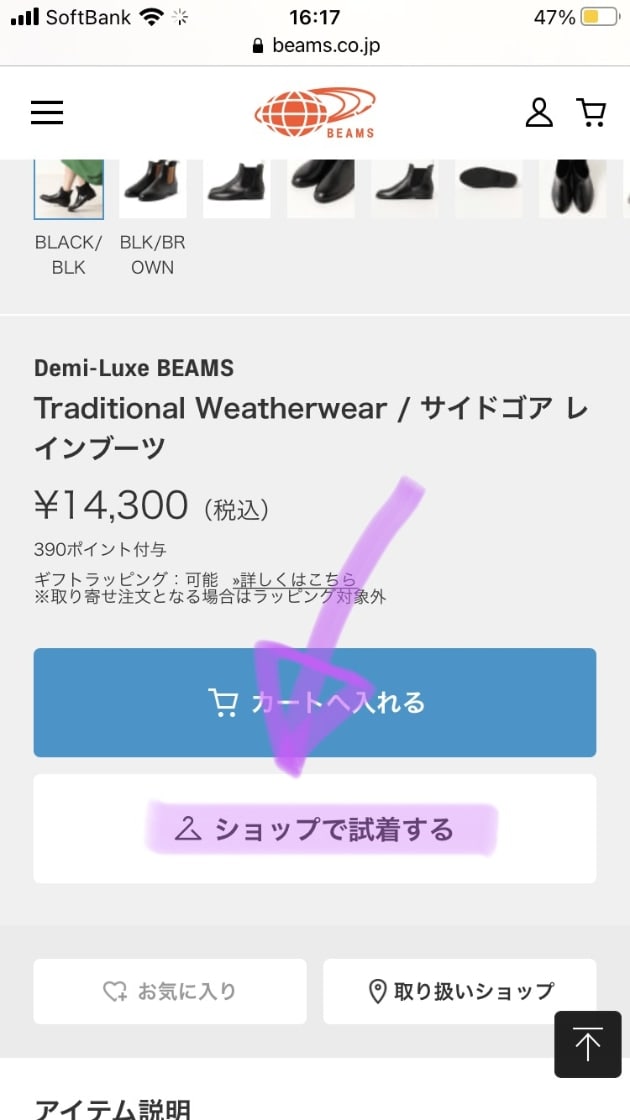630x1120 pixels.
Task: Open 取り扱いショップ list
Action: coord(460,991)
